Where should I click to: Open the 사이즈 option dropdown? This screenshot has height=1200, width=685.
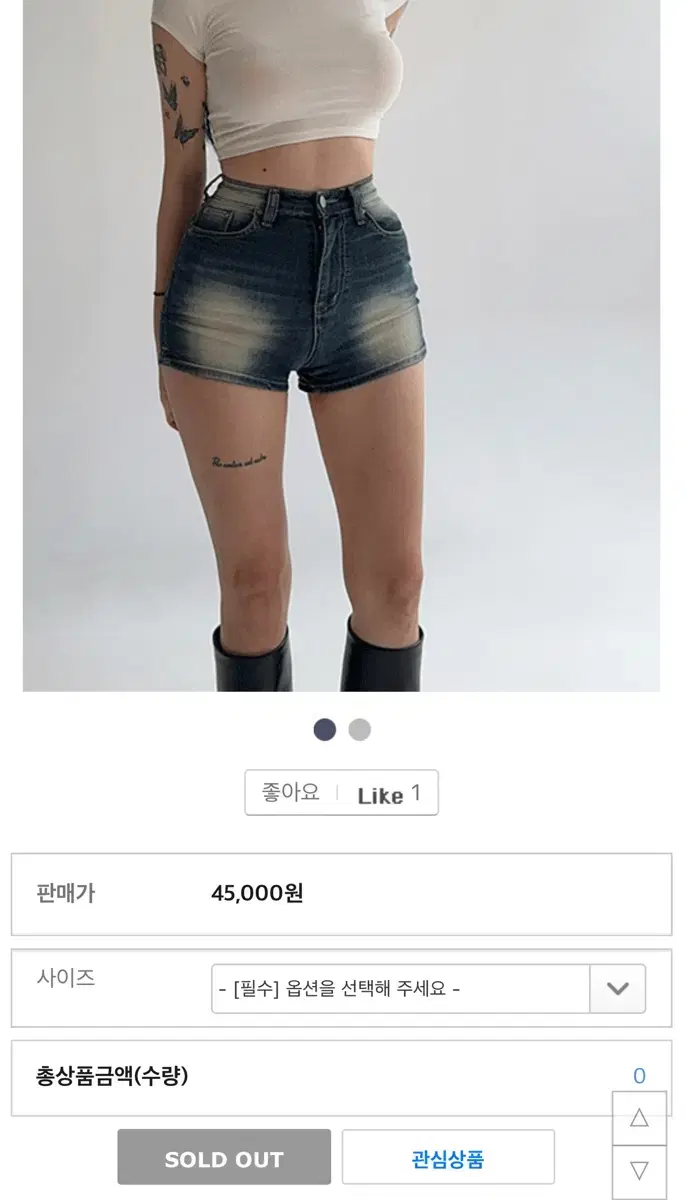coord(428,989)
